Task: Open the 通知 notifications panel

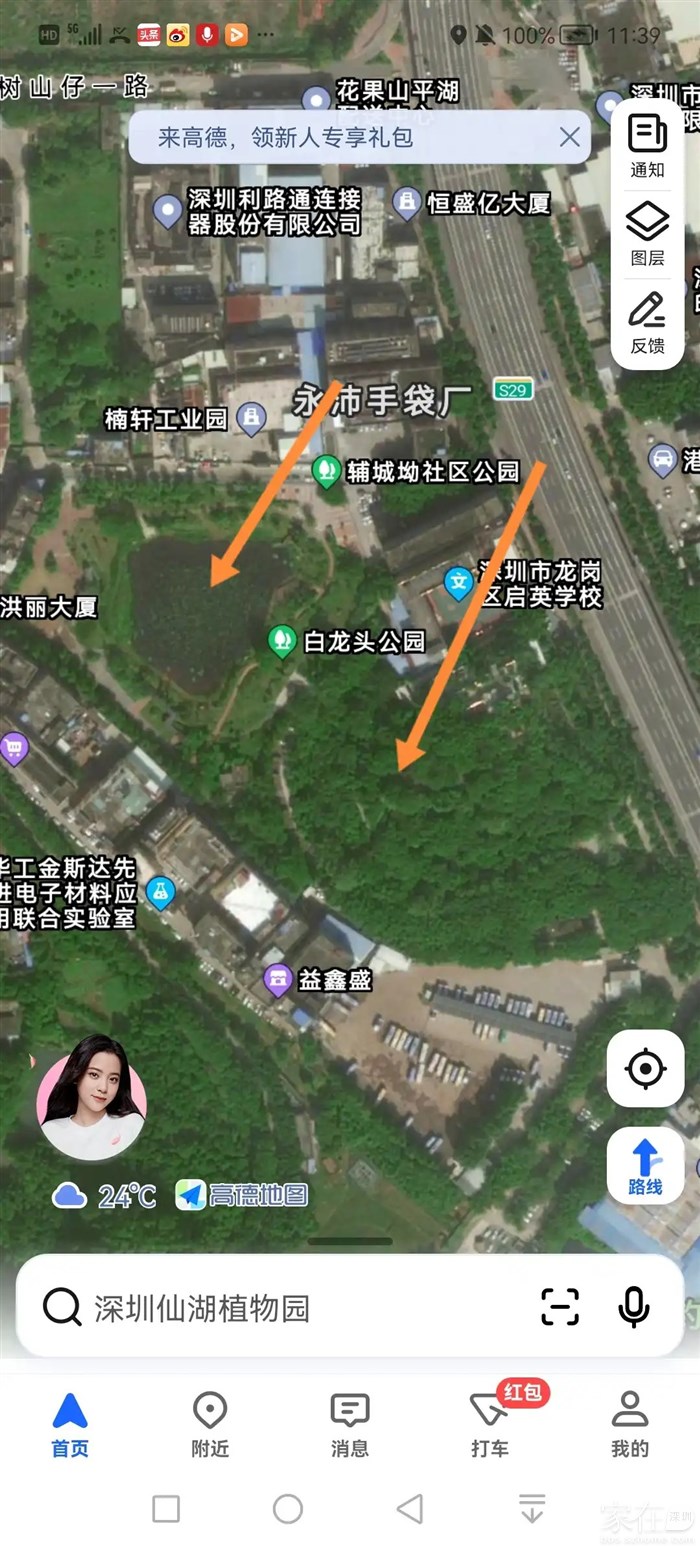Action: click(x=647, y=145)
